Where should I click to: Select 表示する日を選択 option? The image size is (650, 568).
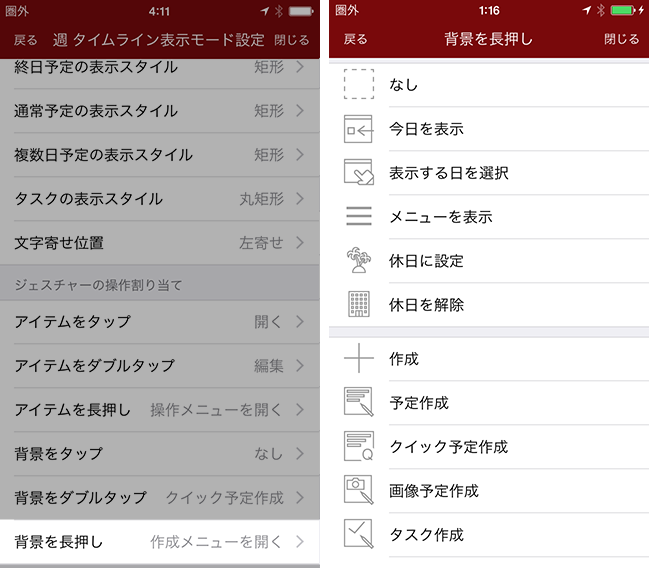pyautogui.click(x=488, y=173)
